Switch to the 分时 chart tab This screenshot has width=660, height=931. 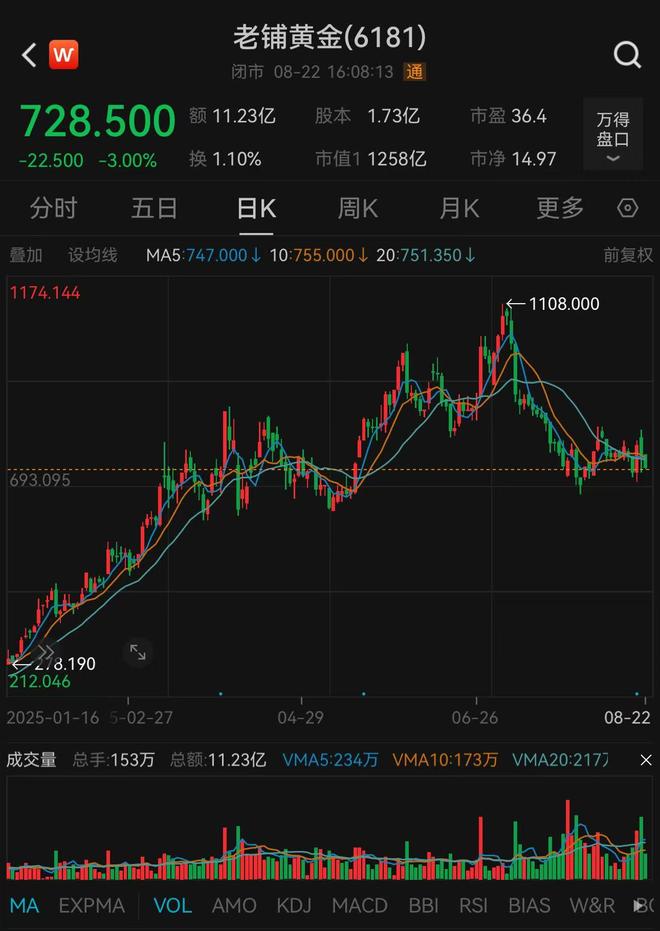click(x=53, y=208)
